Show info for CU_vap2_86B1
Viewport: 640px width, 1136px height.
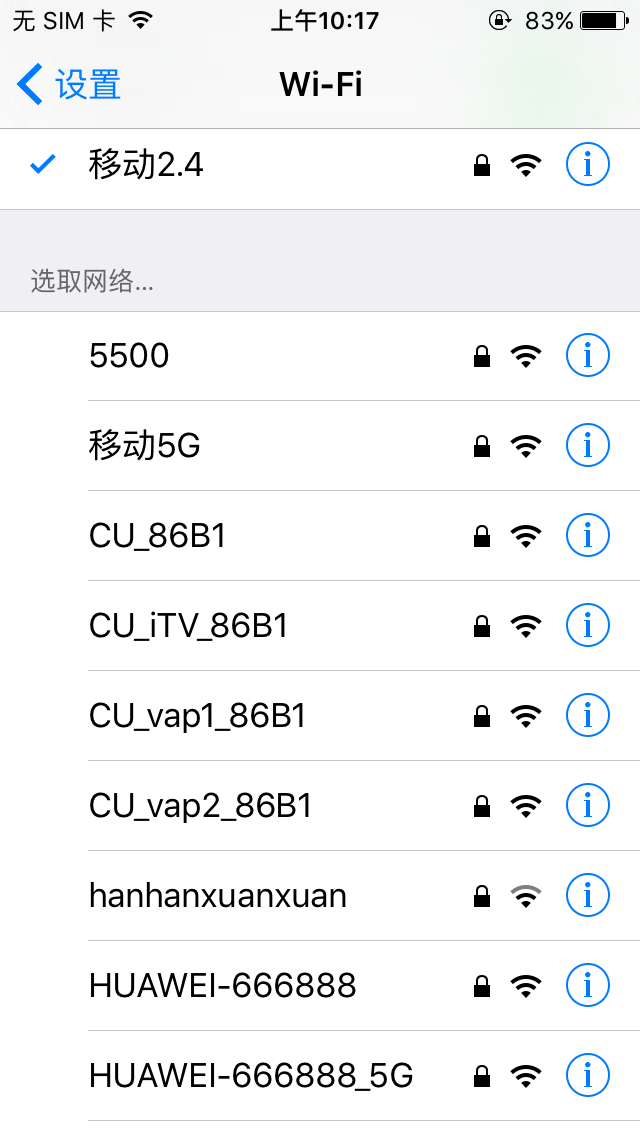coord(587,806)
